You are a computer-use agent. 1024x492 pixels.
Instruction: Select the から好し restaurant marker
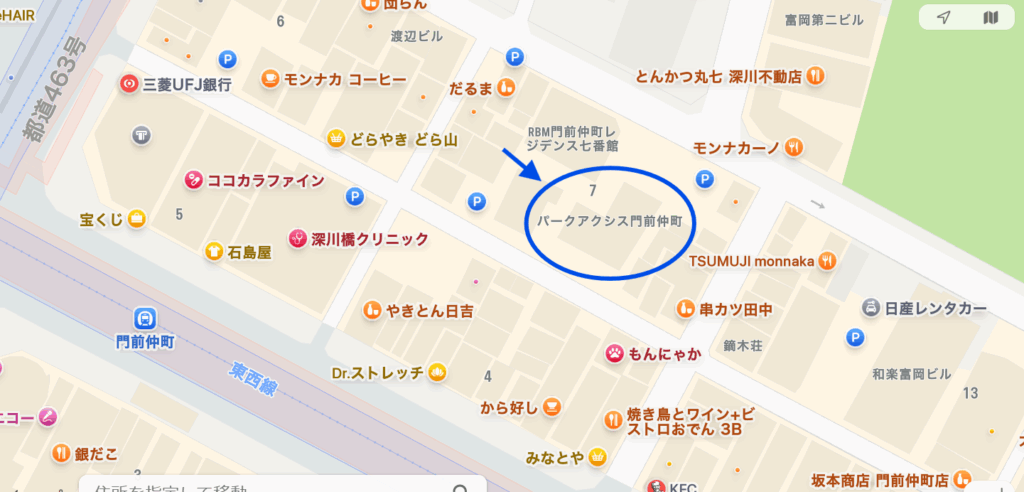[552, 407]
